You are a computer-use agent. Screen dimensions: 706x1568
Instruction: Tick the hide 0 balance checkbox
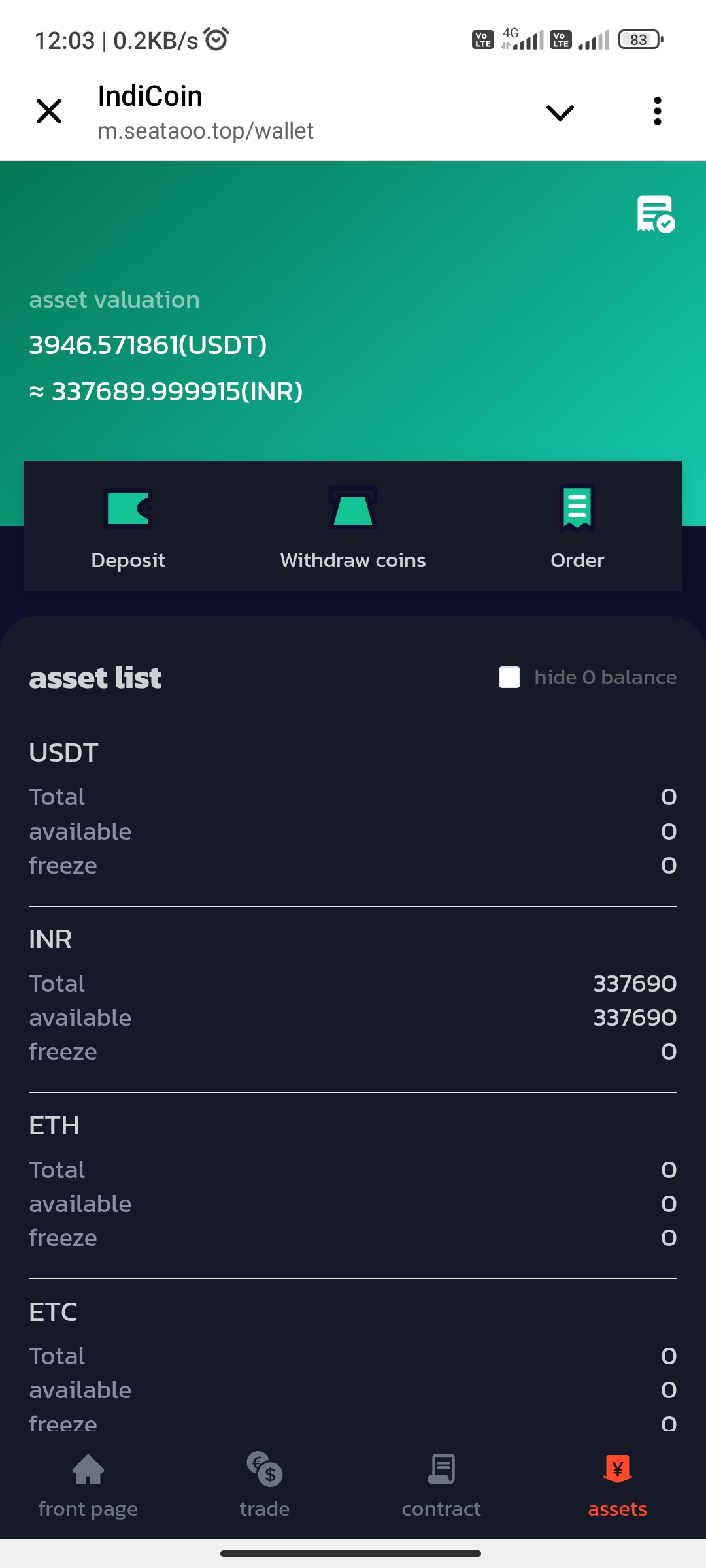pyautogui.click(x=510, y=677)
